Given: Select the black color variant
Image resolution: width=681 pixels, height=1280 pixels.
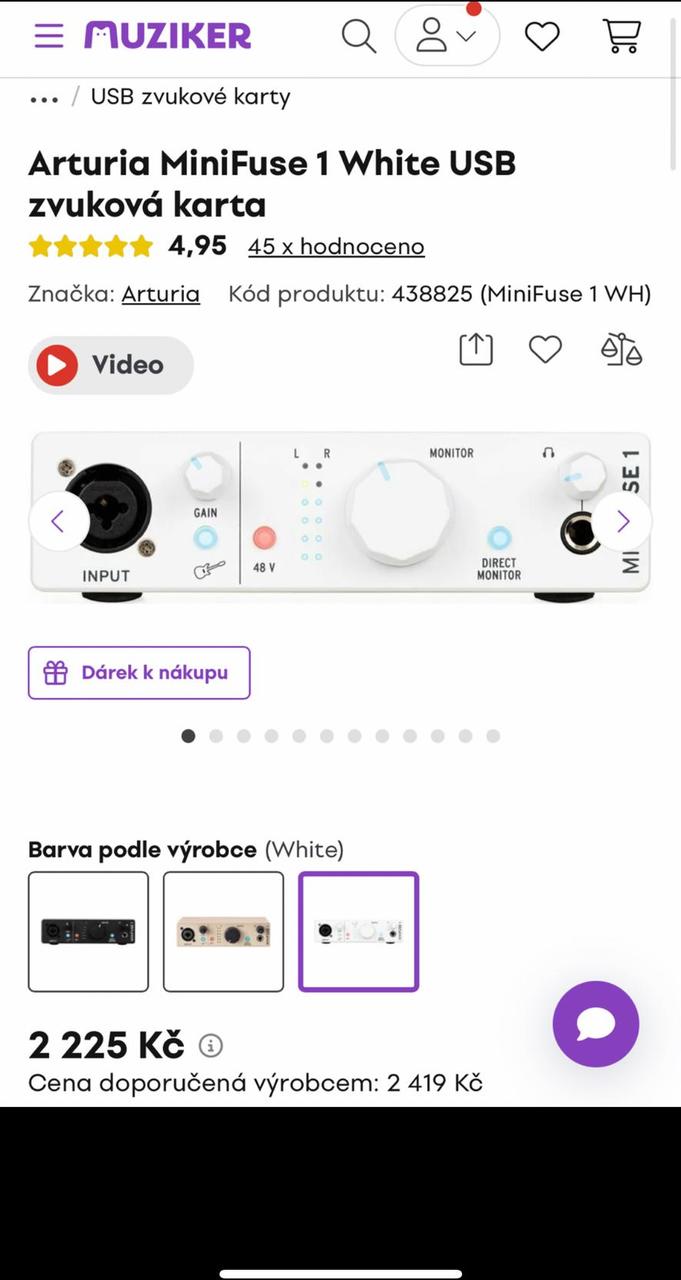Looking at the screenshot, I should pos(88,932).
